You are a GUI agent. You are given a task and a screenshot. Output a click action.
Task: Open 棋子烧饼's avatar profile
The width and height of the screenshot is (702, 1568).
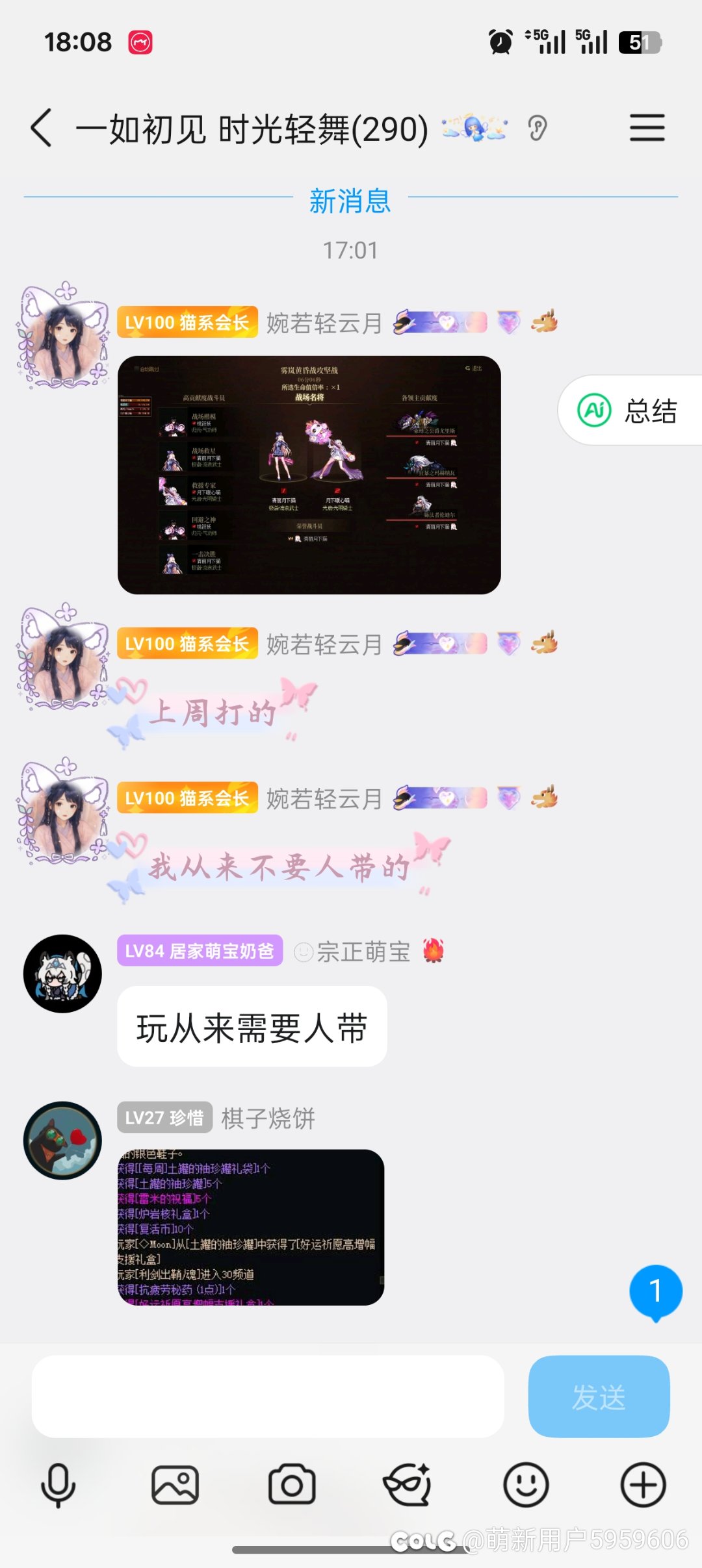(62, 1140)
